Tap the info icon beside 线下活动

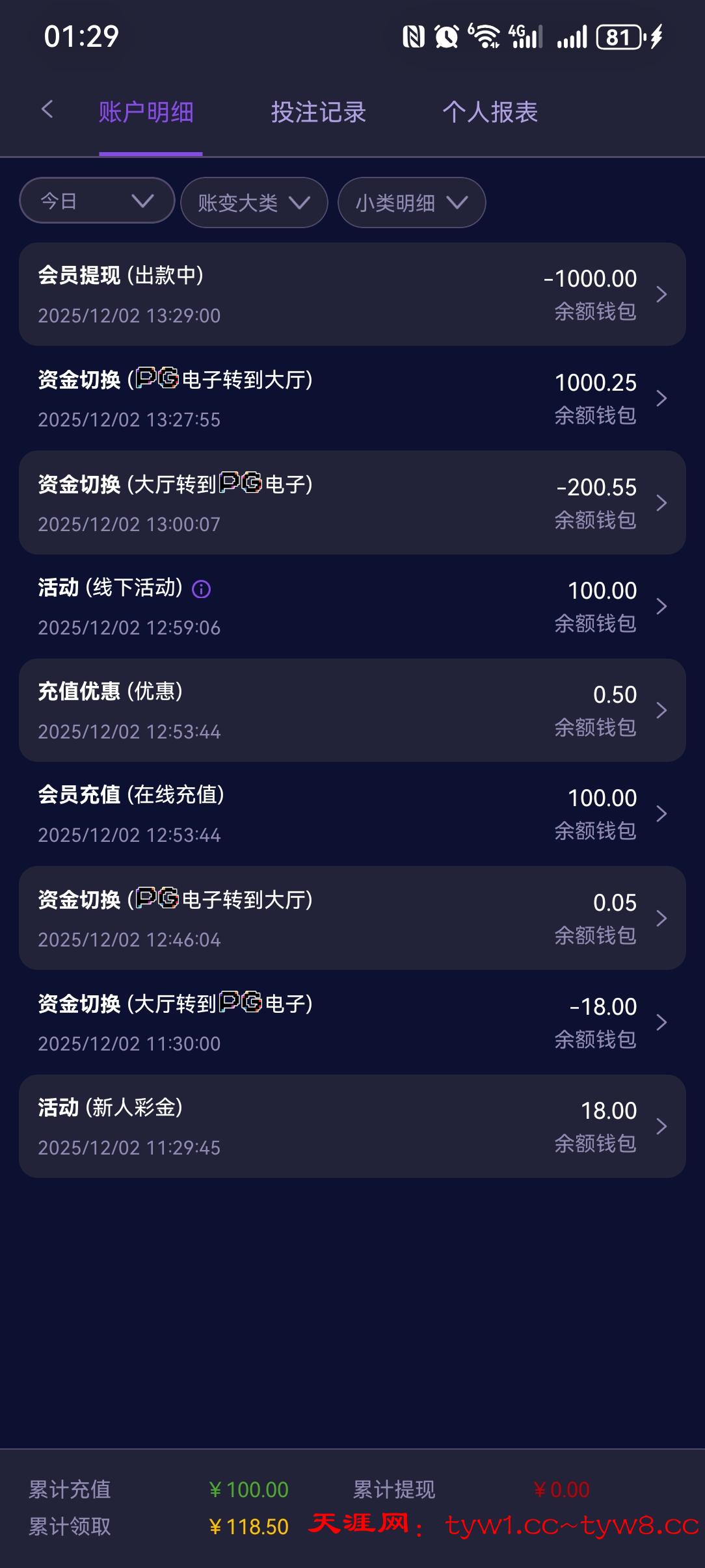coord(201,590)
